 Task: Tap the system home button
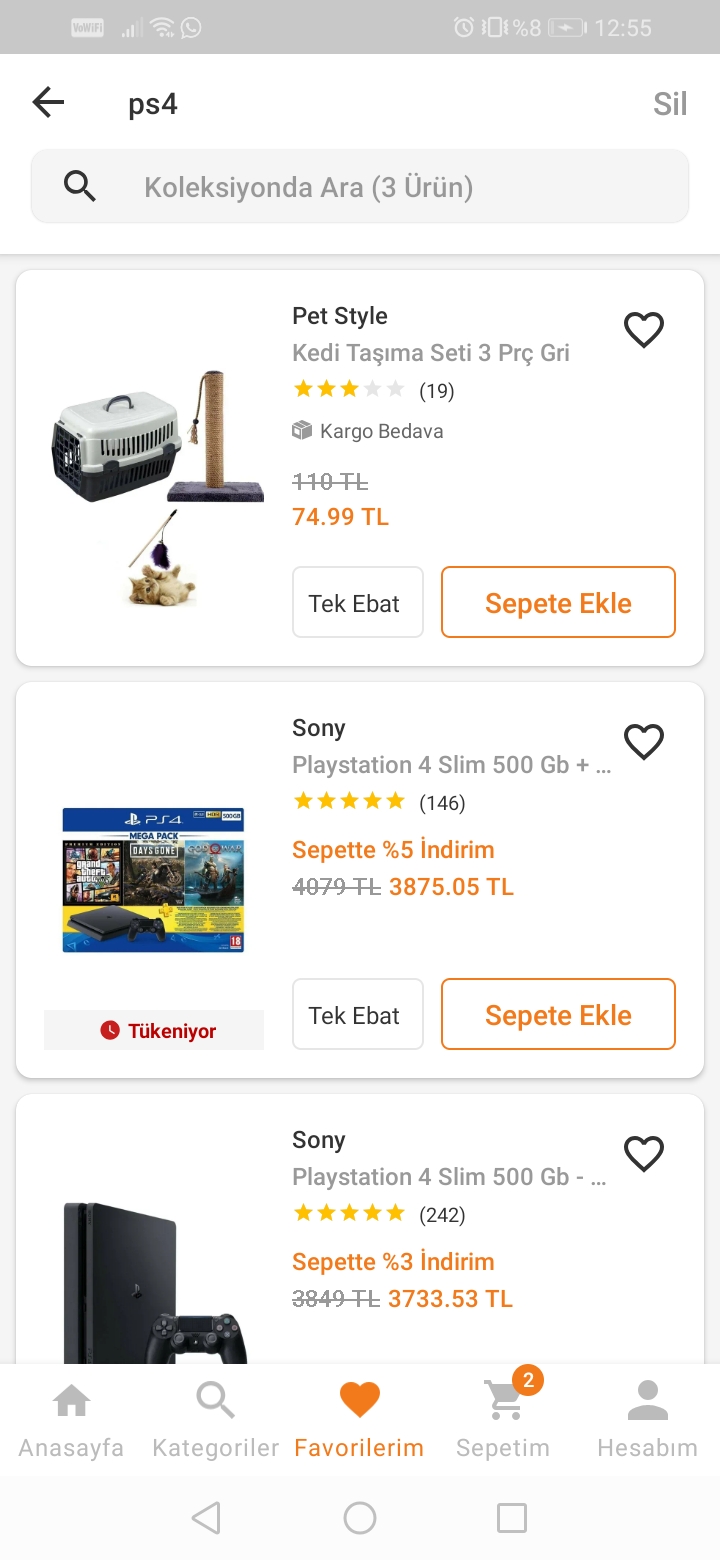(x=360, y=1518)
